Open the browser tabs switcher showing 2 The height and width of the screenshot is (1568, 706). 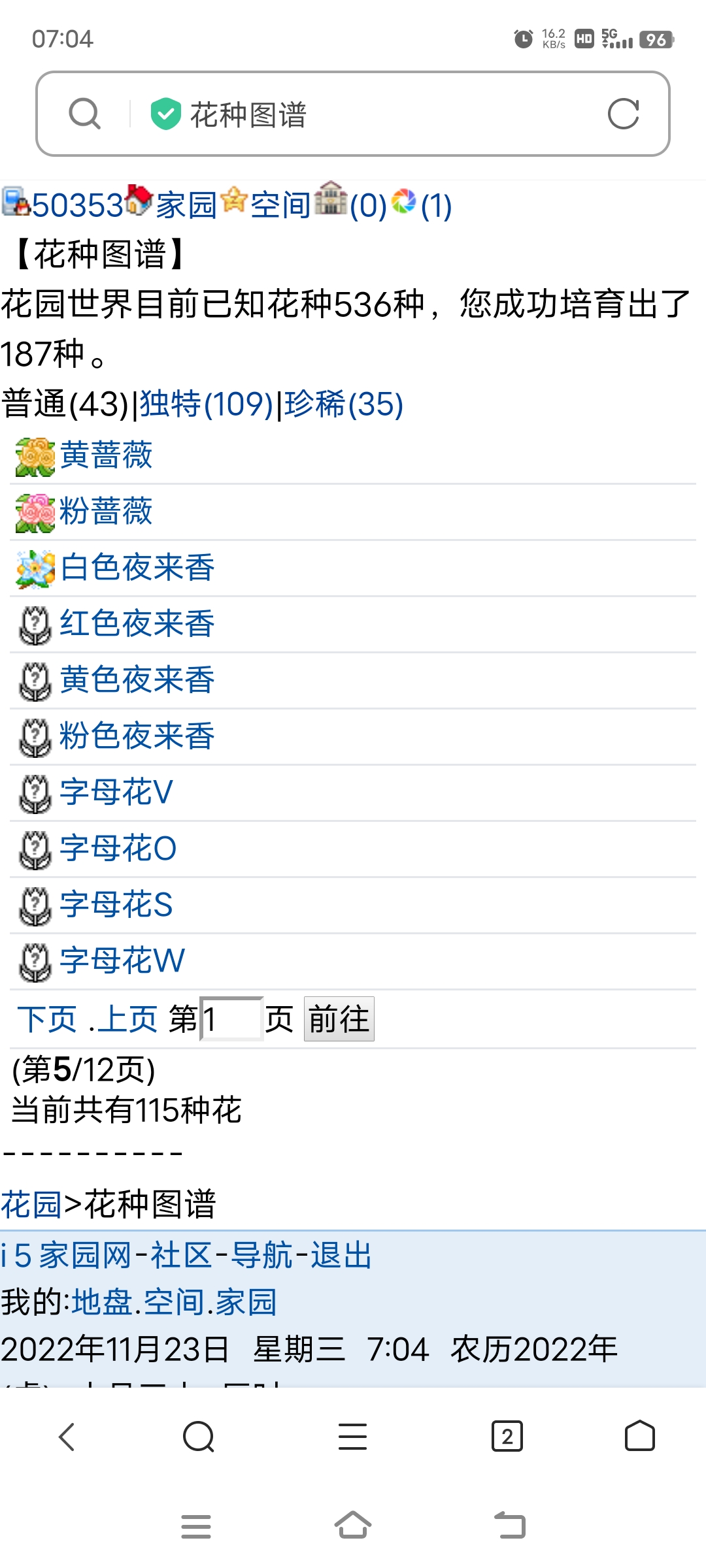pyautogui.click(x=507, y=1437)
